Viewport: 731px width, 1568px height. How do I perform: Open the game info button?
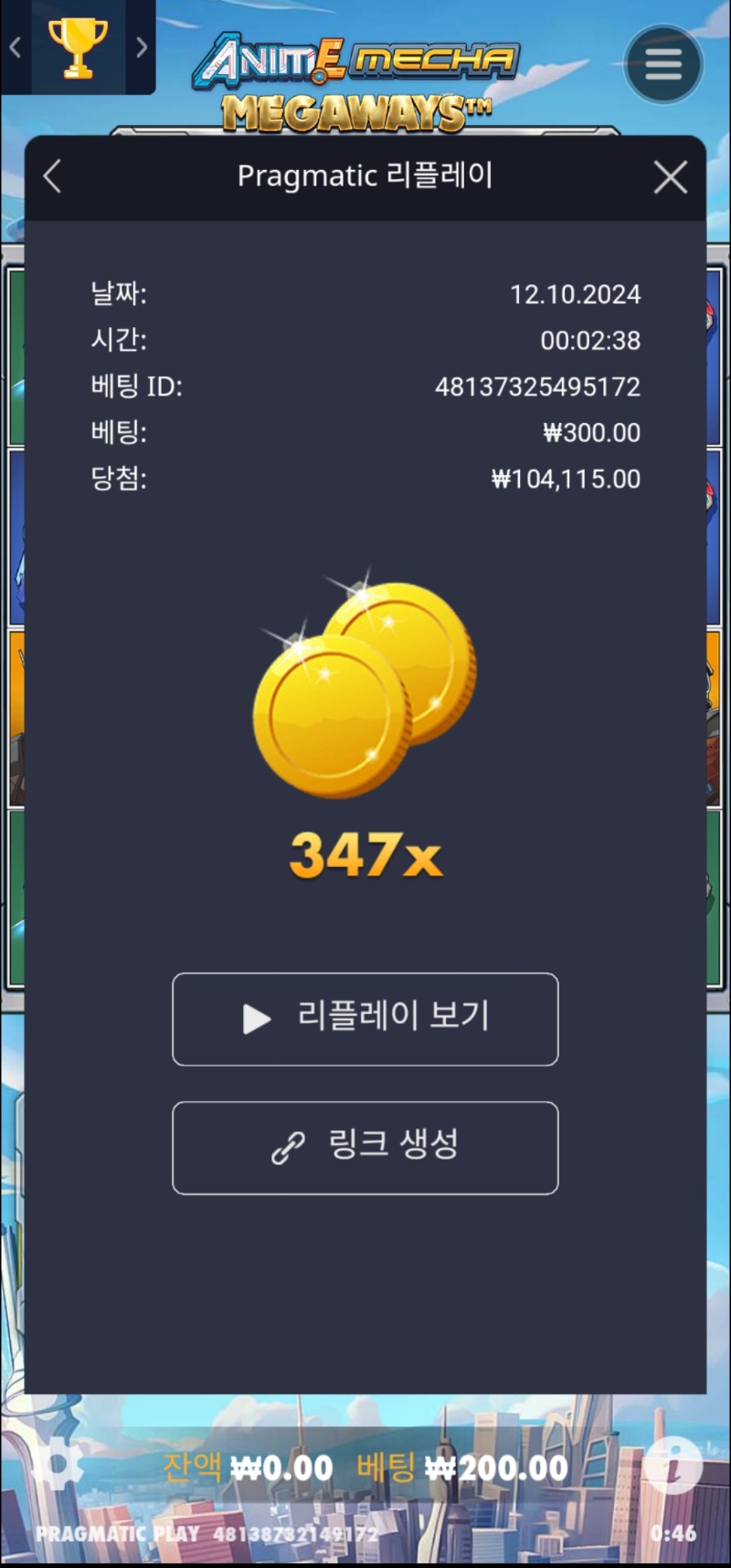[x=673, y=1467]
